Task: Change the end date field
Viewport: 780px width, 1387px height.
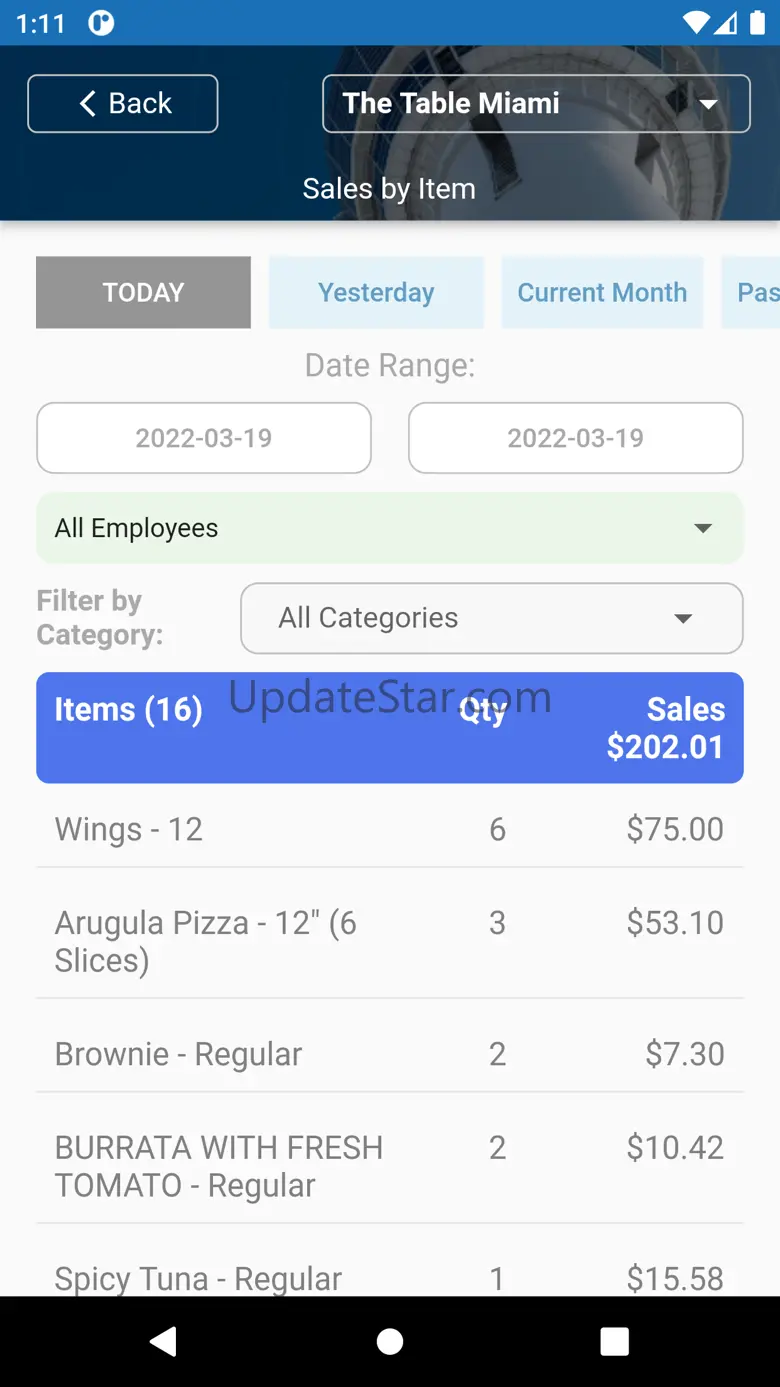Action: [x=576, y=438]
